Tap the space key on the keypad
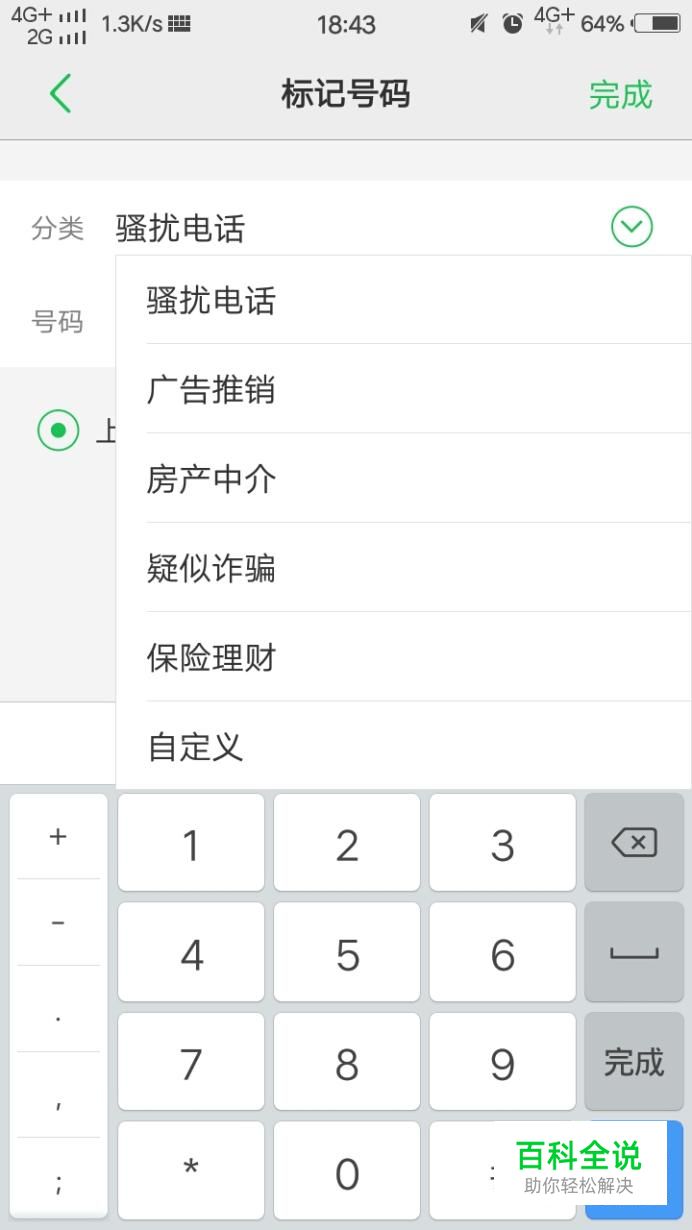 pyautogui.click(x=634, y=953)
